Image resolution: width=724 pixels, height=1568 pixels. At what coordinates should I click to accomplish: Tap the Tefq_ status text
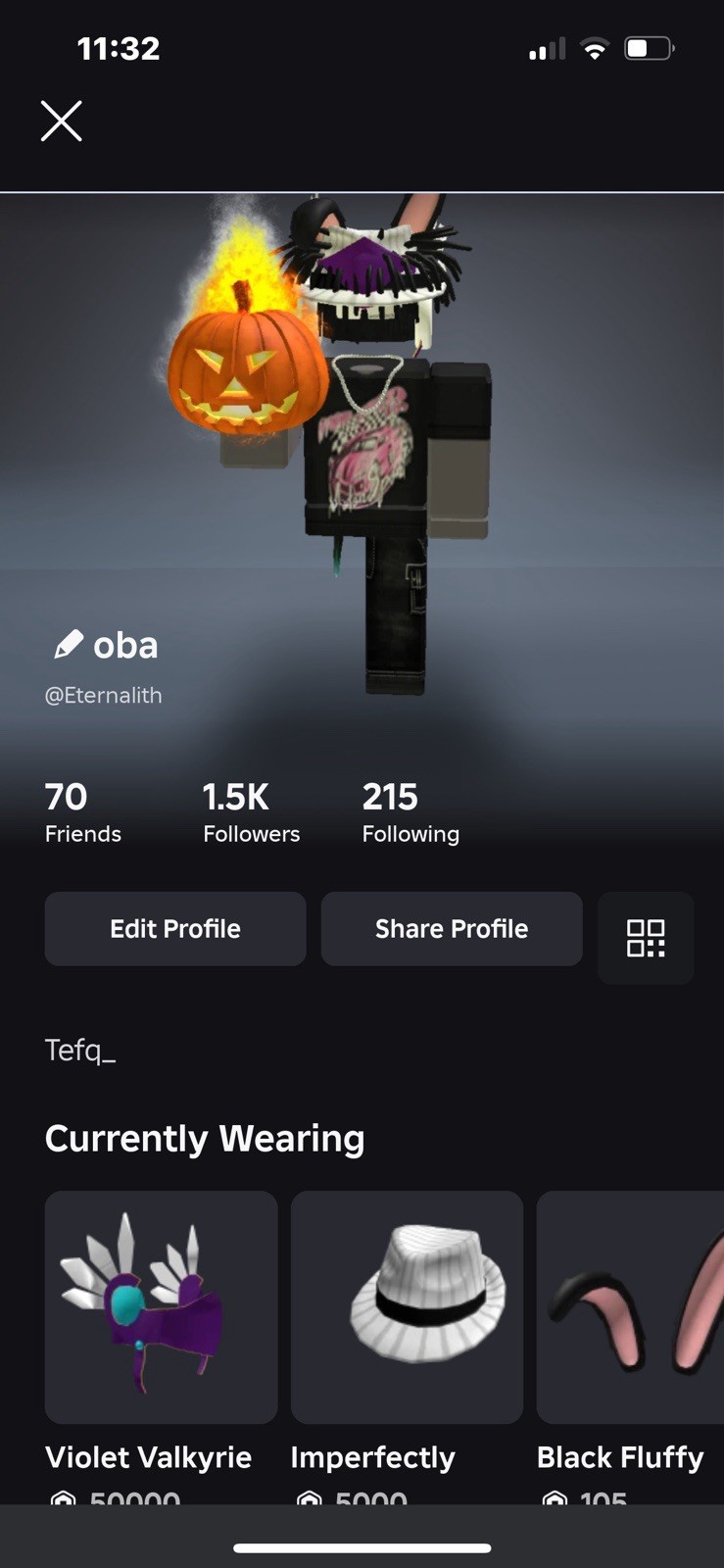(x=79, y=1049)
